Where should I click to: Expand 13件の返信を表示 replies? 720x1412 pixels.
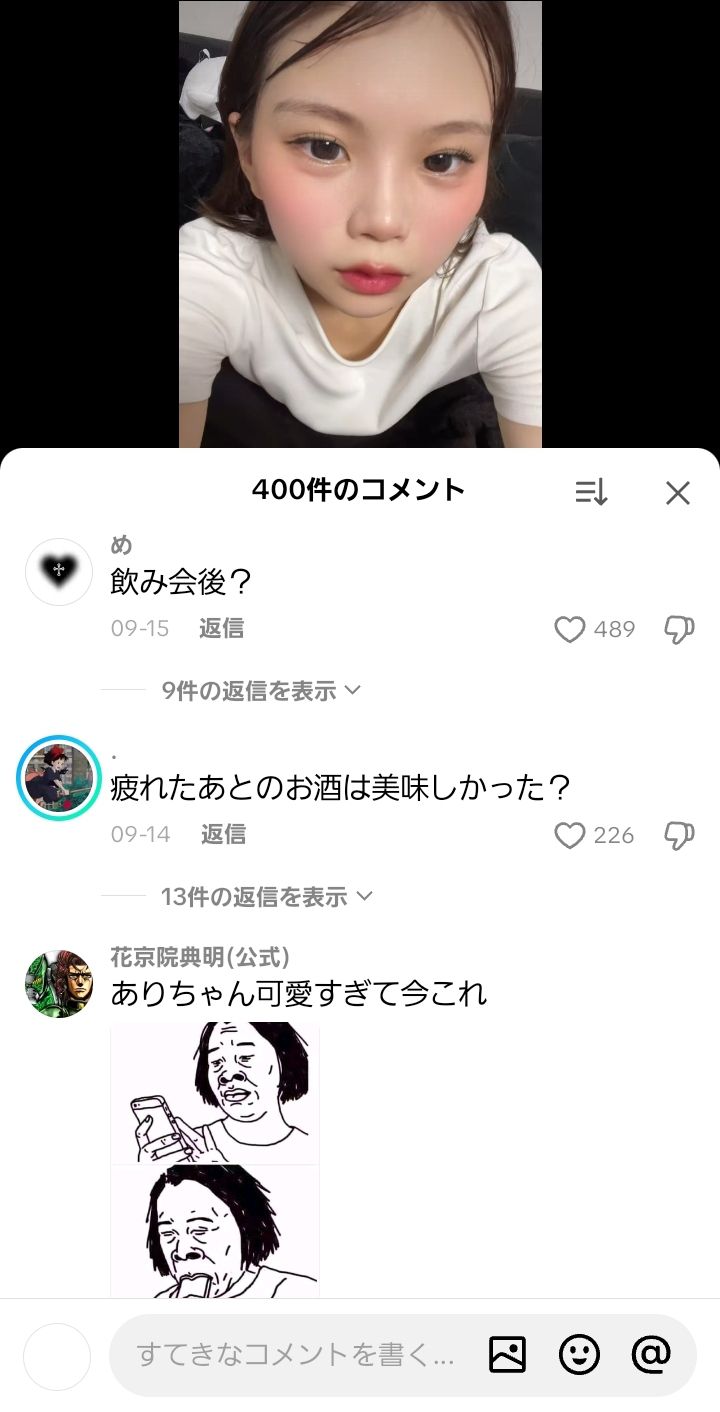(265, 896)
